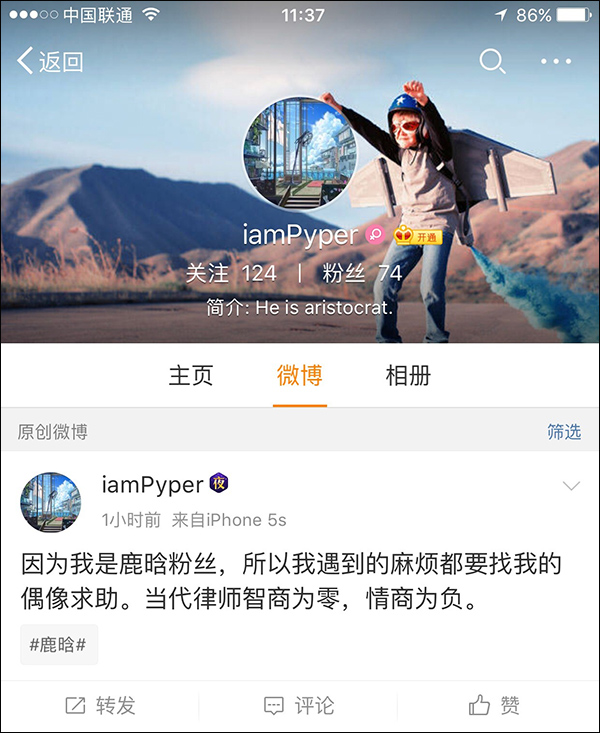Go back with the 返回 button
This screenshot has height=733, width=600.
point(50,62)
